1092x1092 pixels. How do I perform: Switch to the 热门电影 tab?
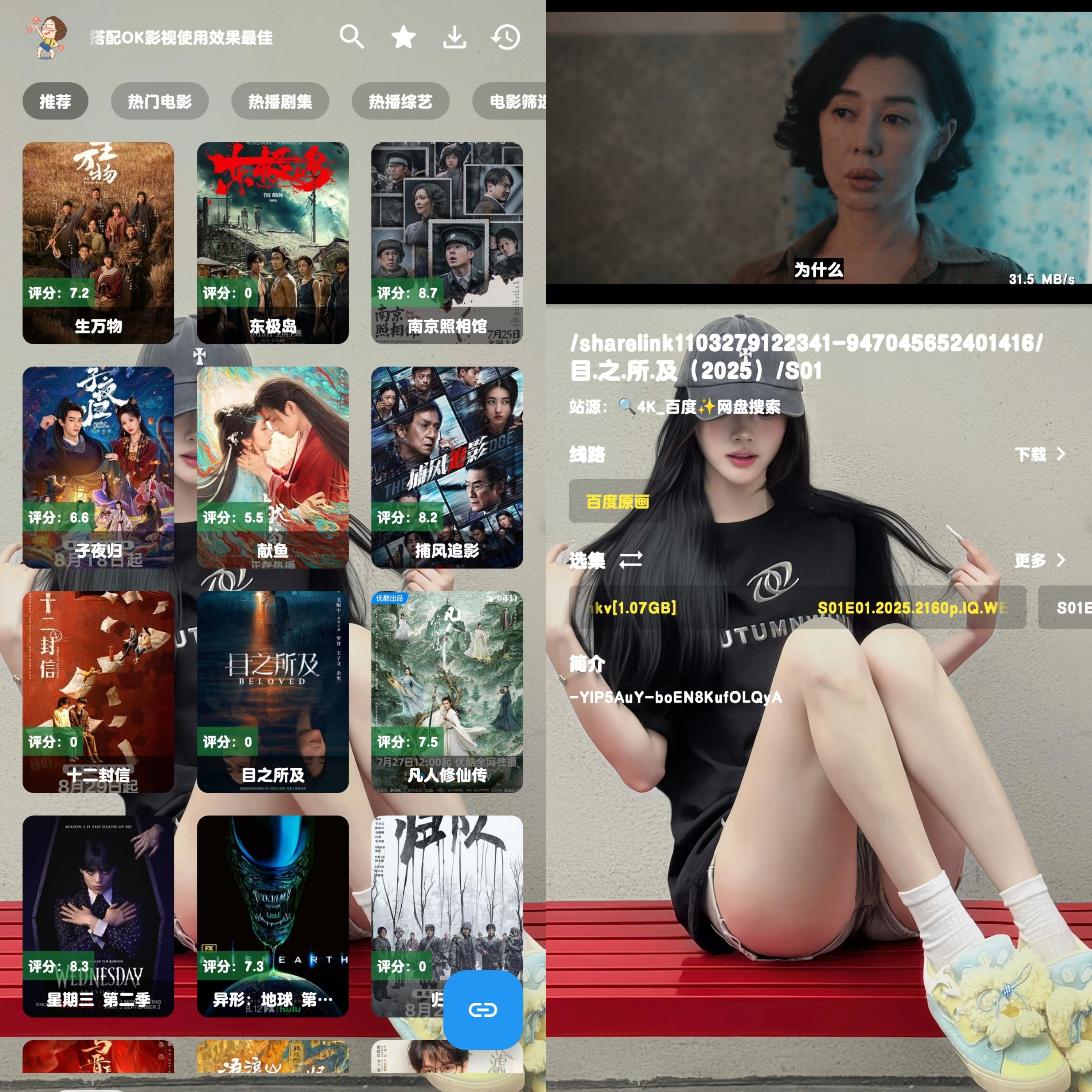pyautogui.click(x=160, y=101)
